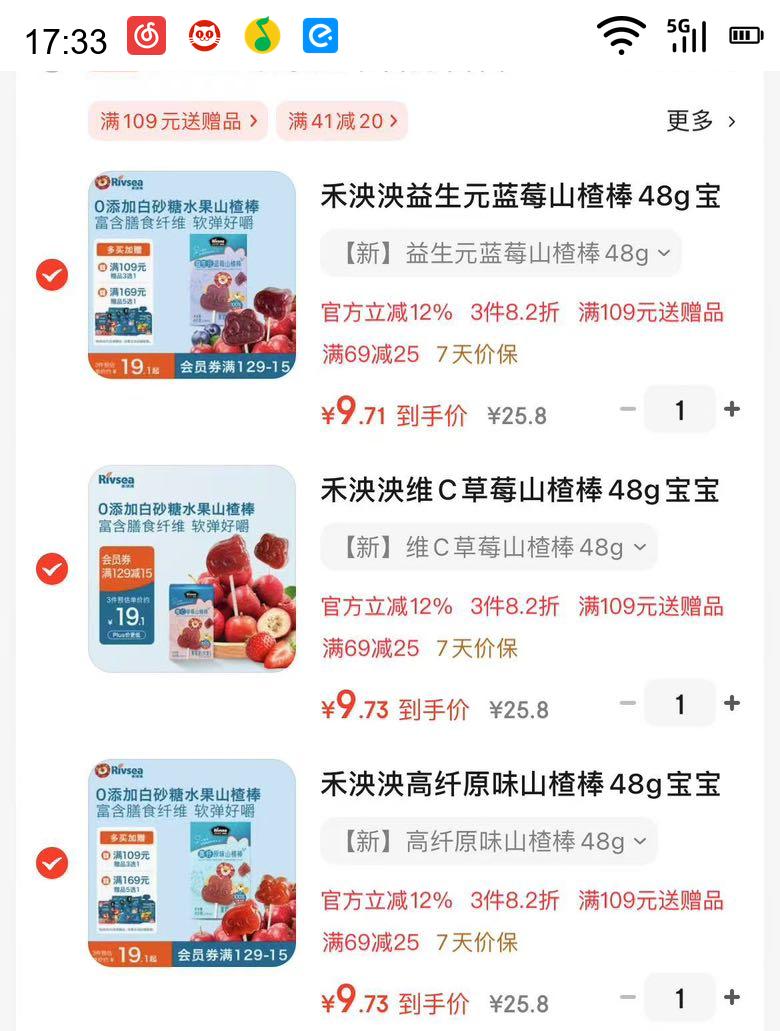The image size is (780, 1031).
Task: Increase quantity of 高纤原味山楂棒
Action: 732,997
